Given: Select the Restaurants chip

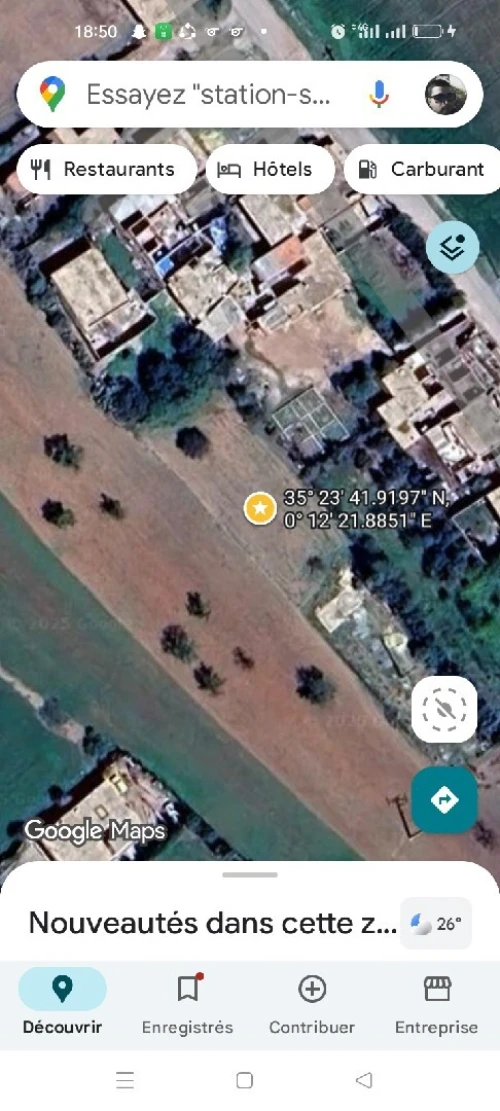Looking at the screenshot, I should click(106, 169).
